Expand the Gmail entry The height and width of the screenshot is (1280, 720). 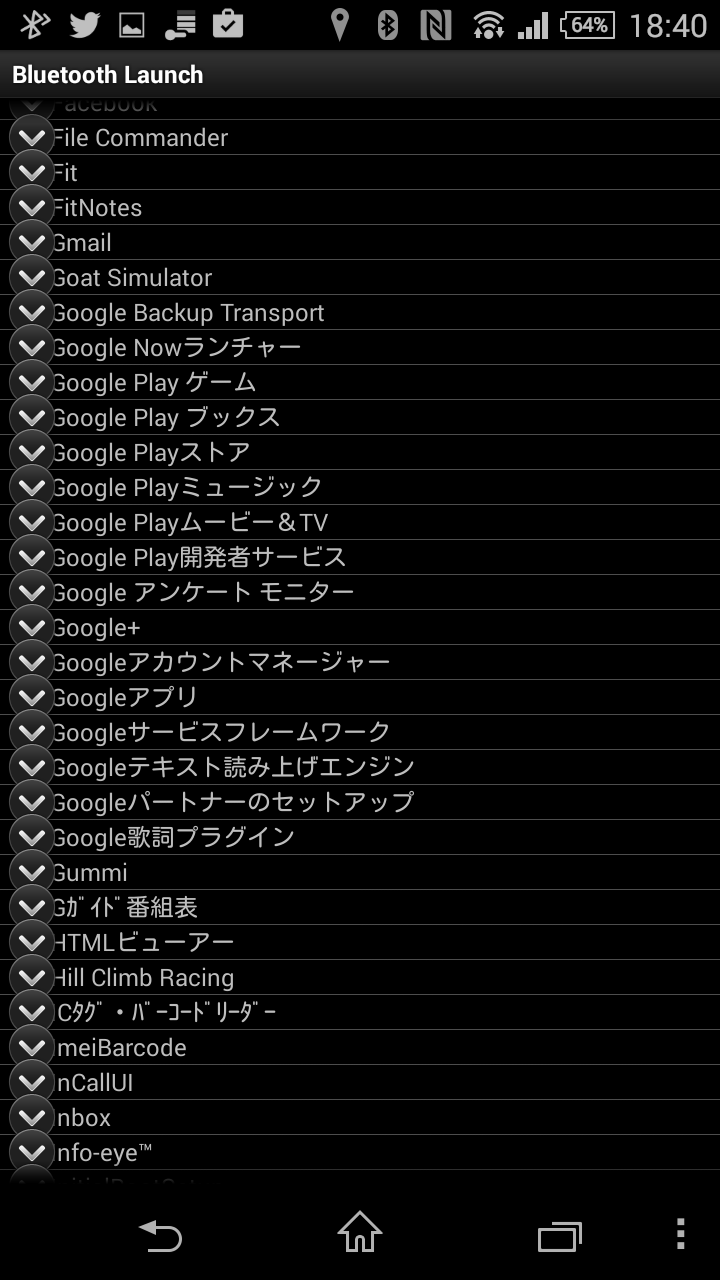(32, 242)
